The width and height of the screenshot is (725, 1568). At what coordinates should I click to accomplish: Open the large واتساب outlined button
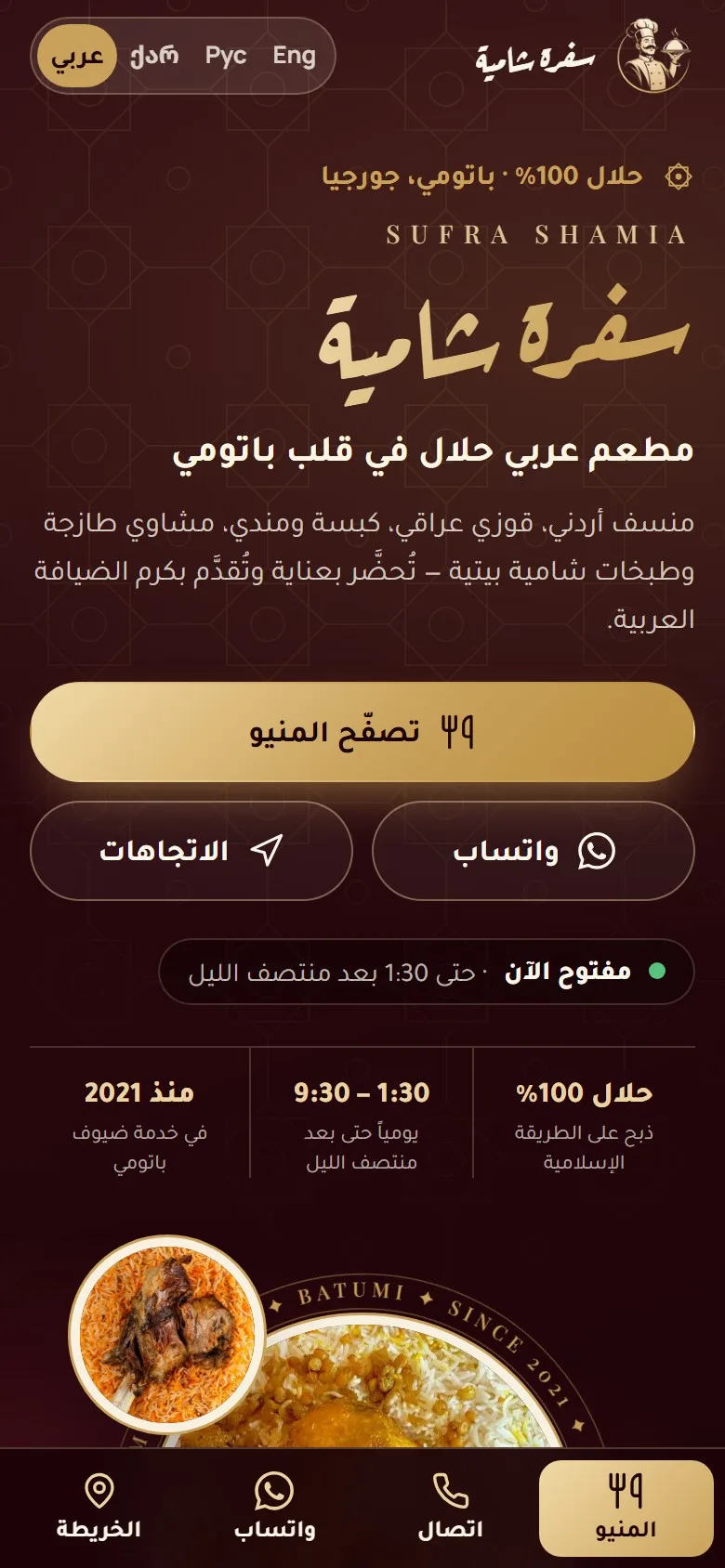point(534,851)
